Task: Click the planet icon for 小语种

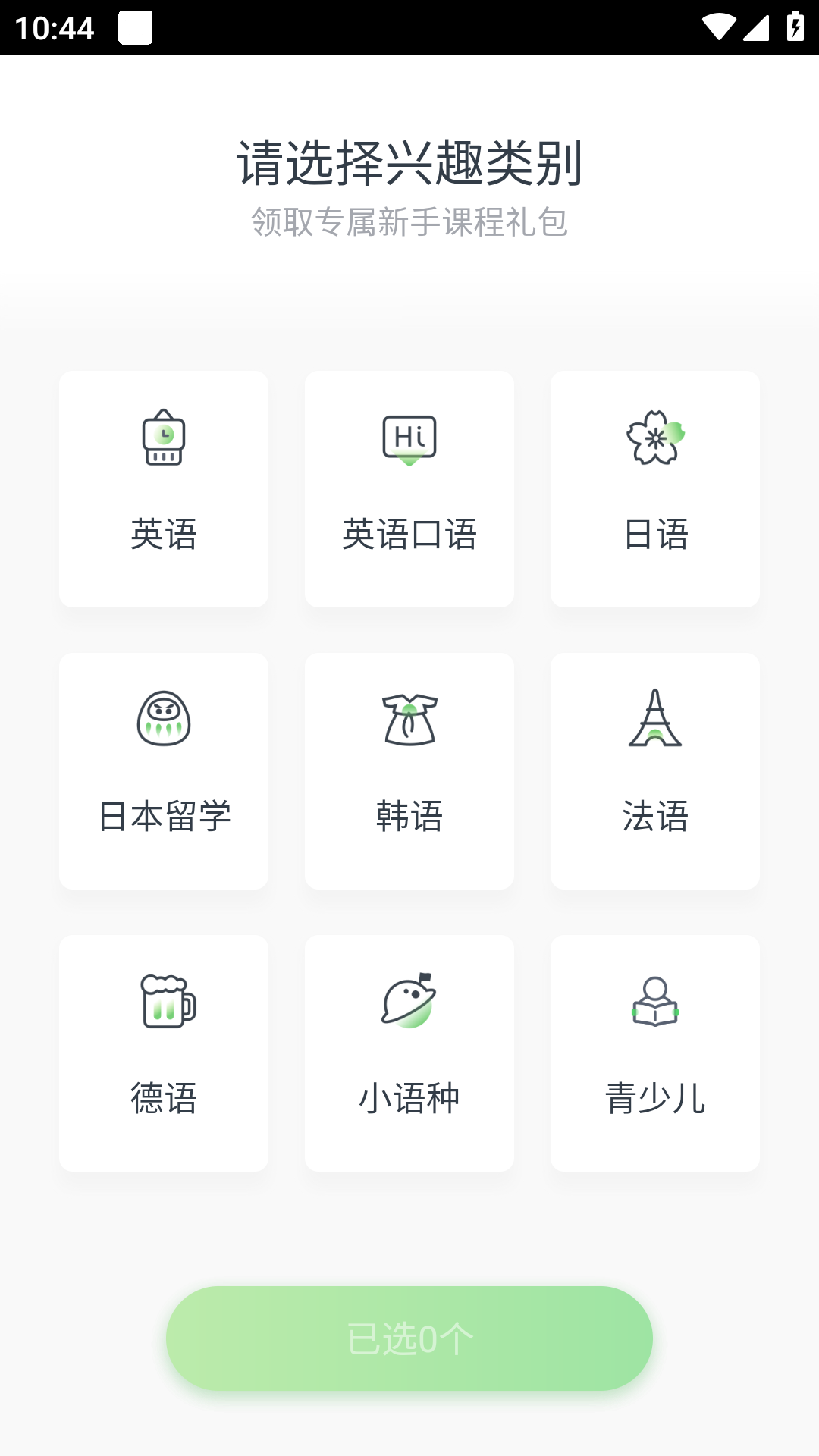Action: (409, 1001)
